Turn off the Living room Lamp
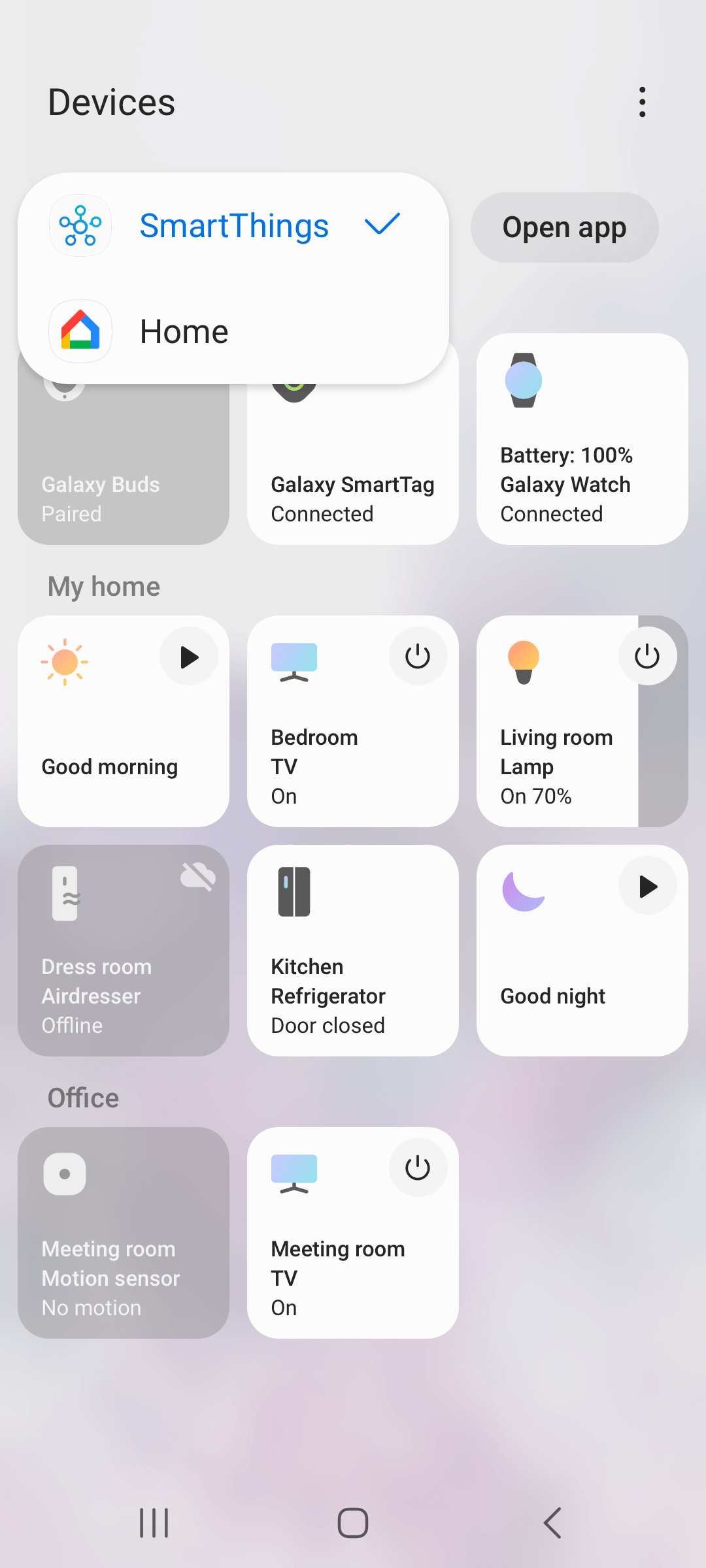This screenshot has width=706, height=1568. 647,657
